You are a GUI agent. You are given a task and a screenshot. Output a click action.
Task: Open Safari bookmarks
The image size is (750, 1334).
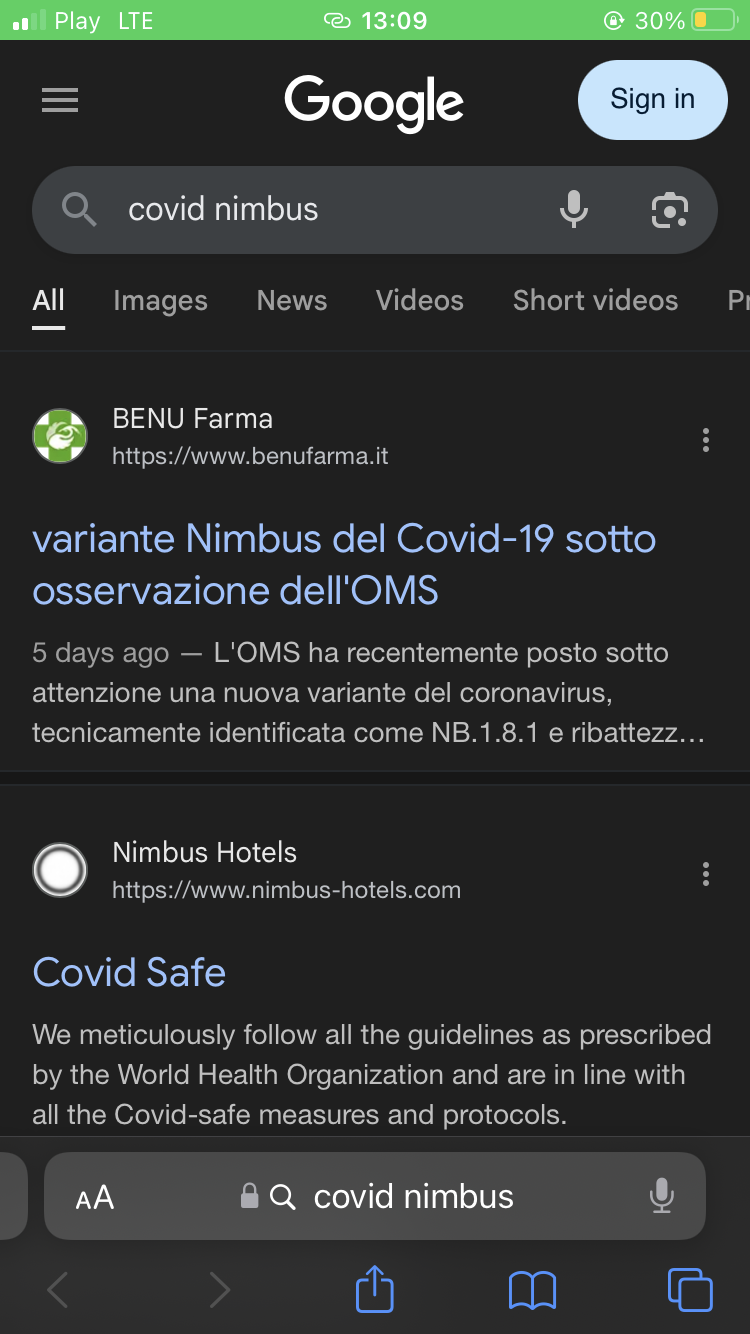click(532, 1290)
